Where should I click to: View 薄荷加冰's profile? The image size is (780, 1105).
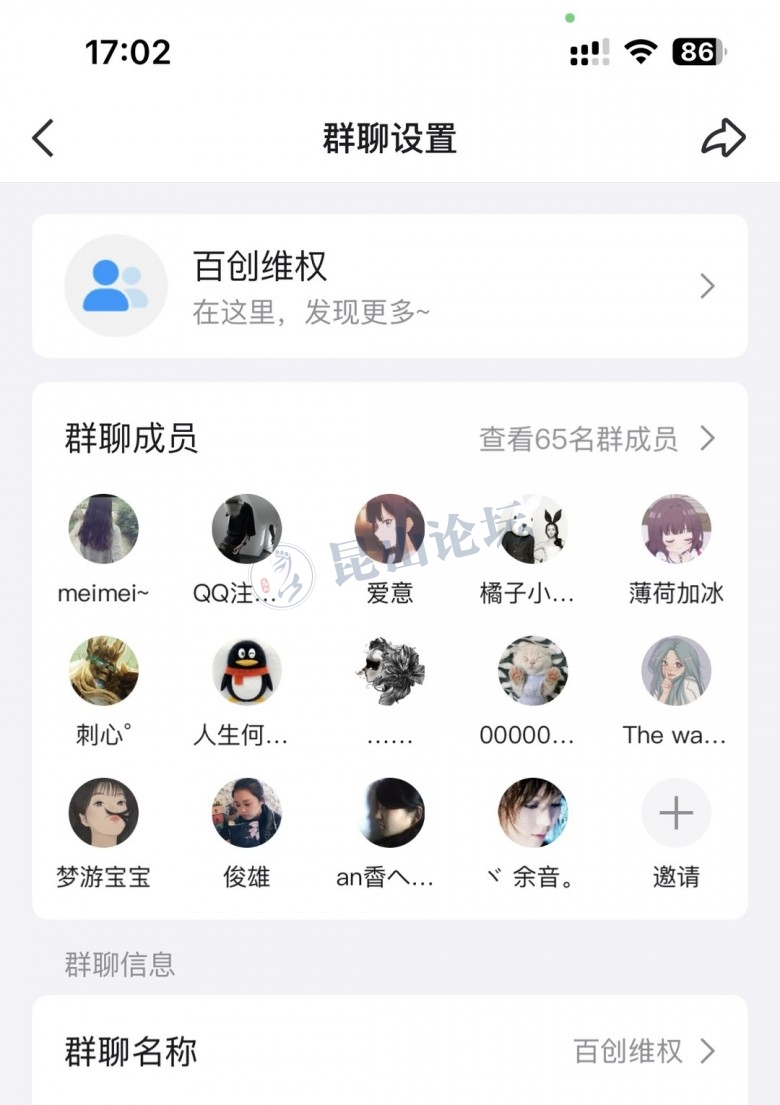676,529
